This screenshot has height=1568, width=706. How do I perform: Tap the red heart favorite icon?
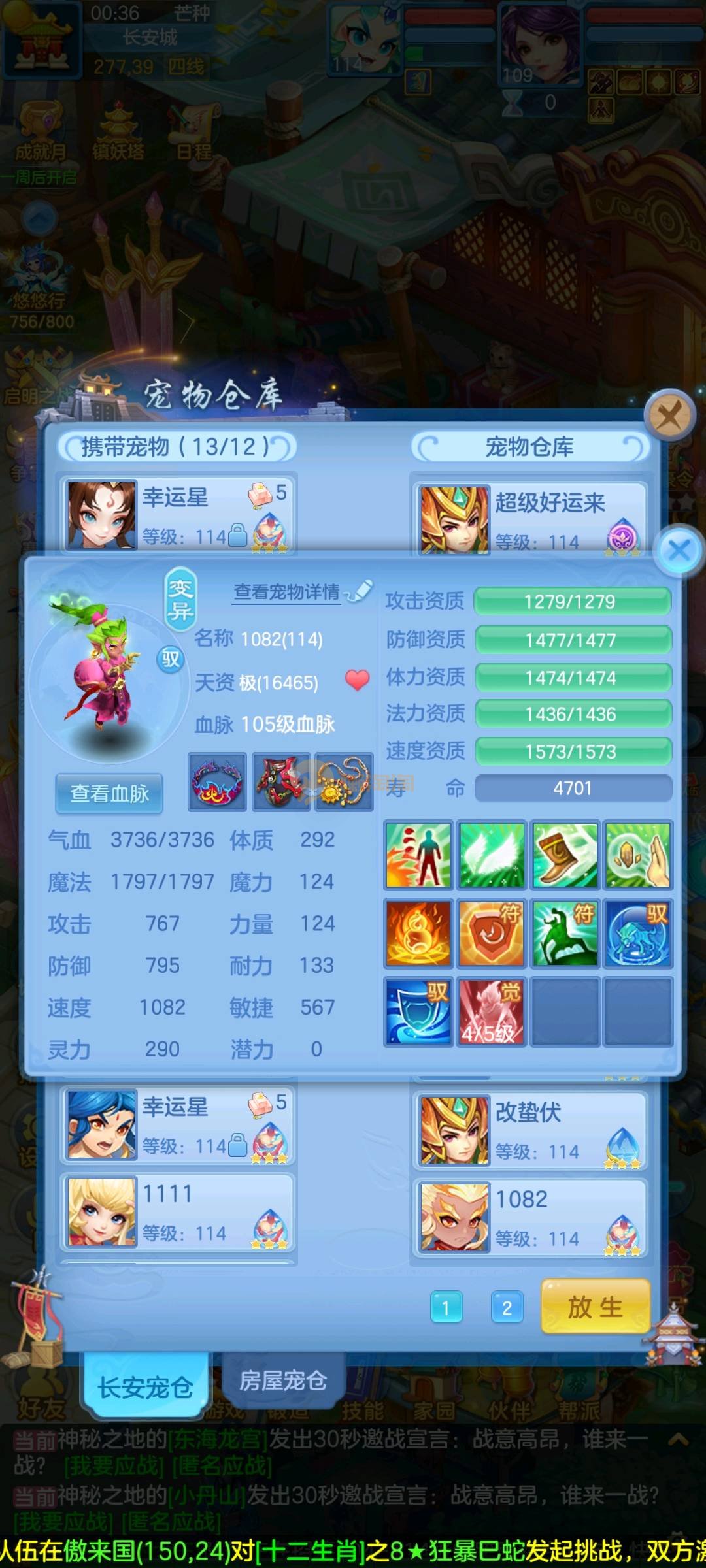coord(357,681)
